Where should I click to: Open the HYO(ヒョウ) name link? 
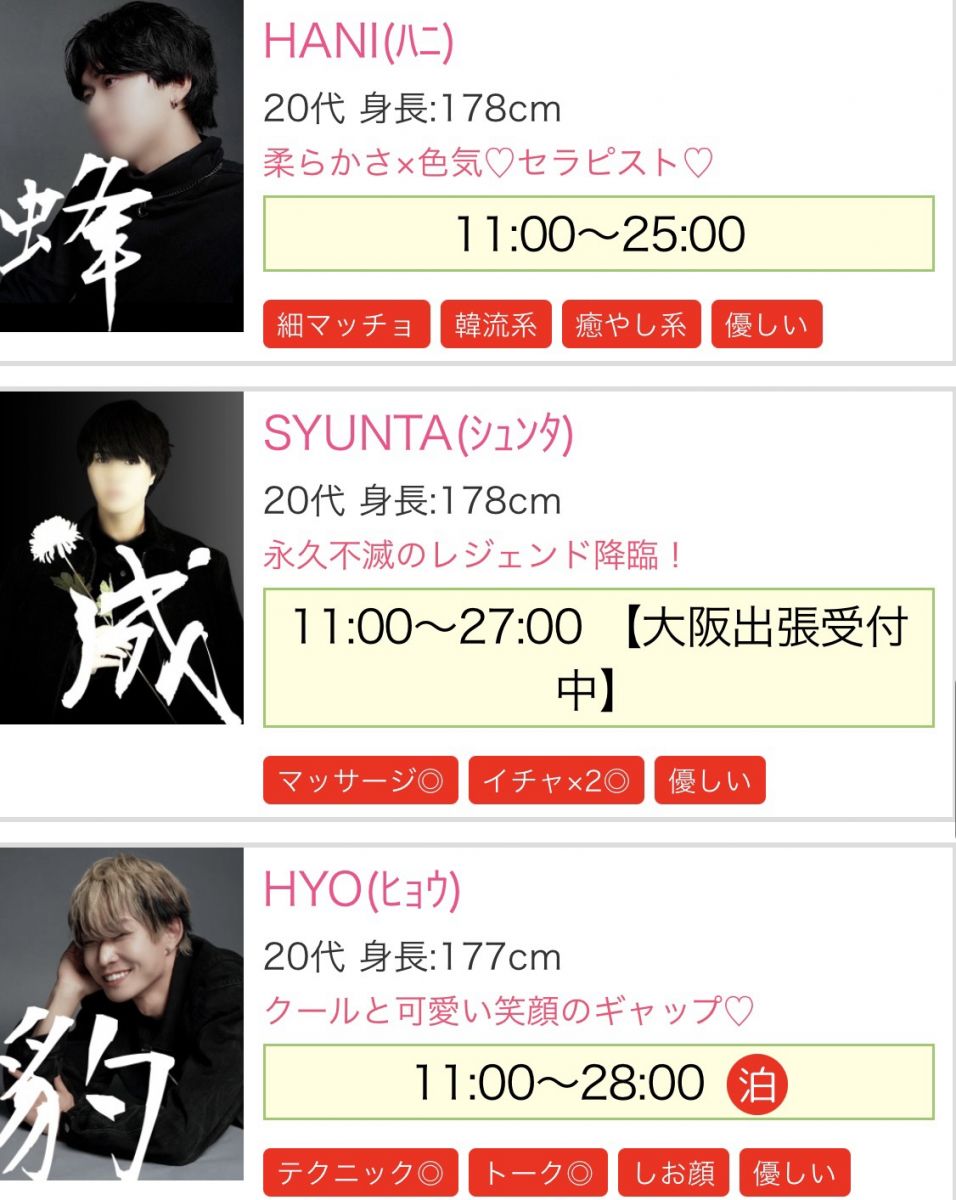362,890
